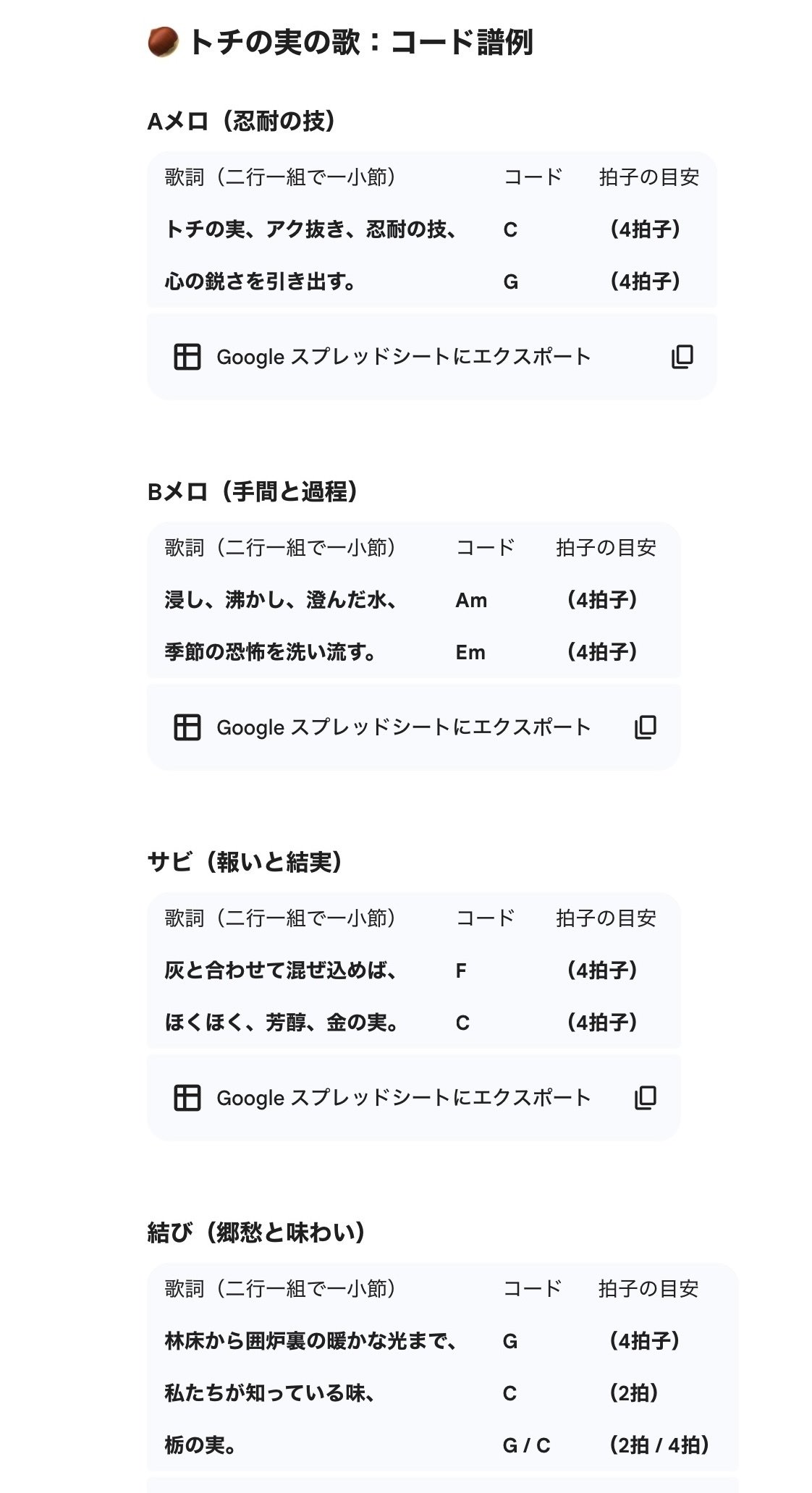Click the spreadsheet icon in the Aメロ export row
This screenshot has height=1493, width=812.
tap(187, 355)
